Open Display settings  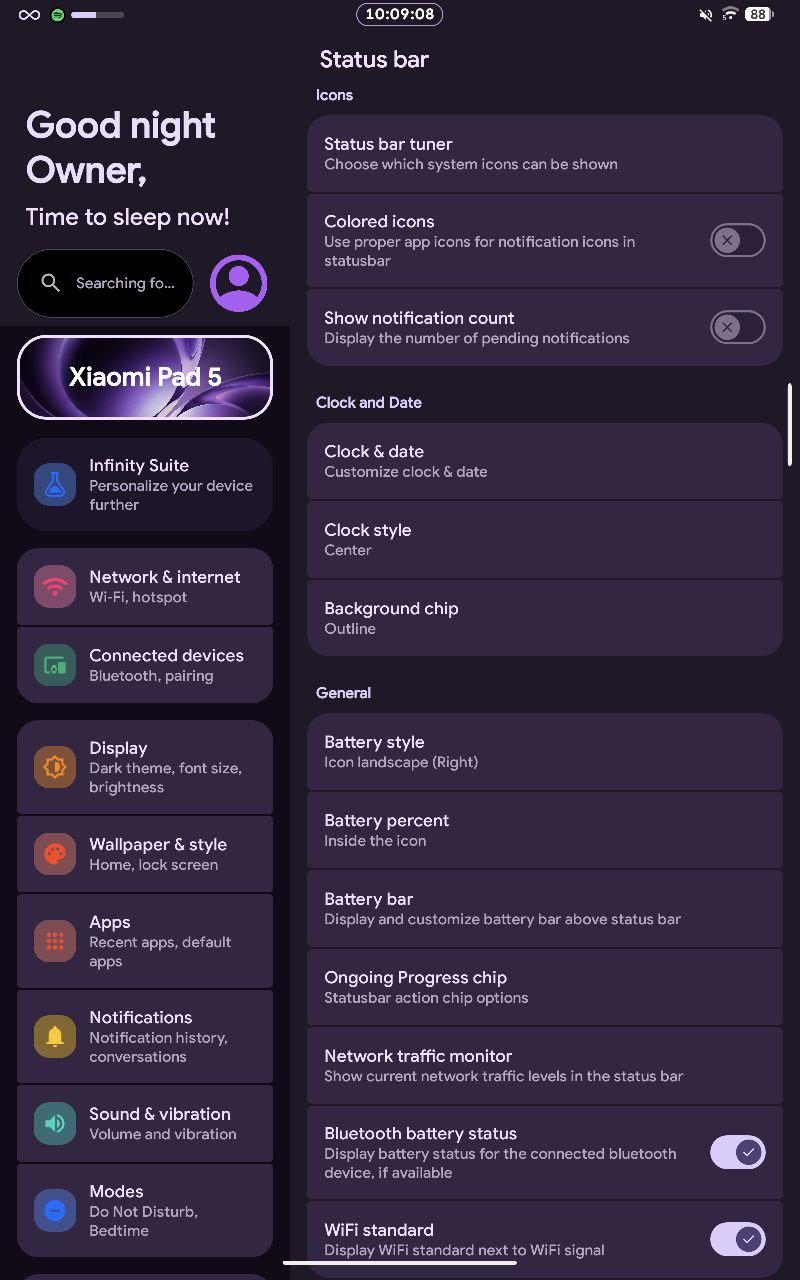(x=145, y=767)
